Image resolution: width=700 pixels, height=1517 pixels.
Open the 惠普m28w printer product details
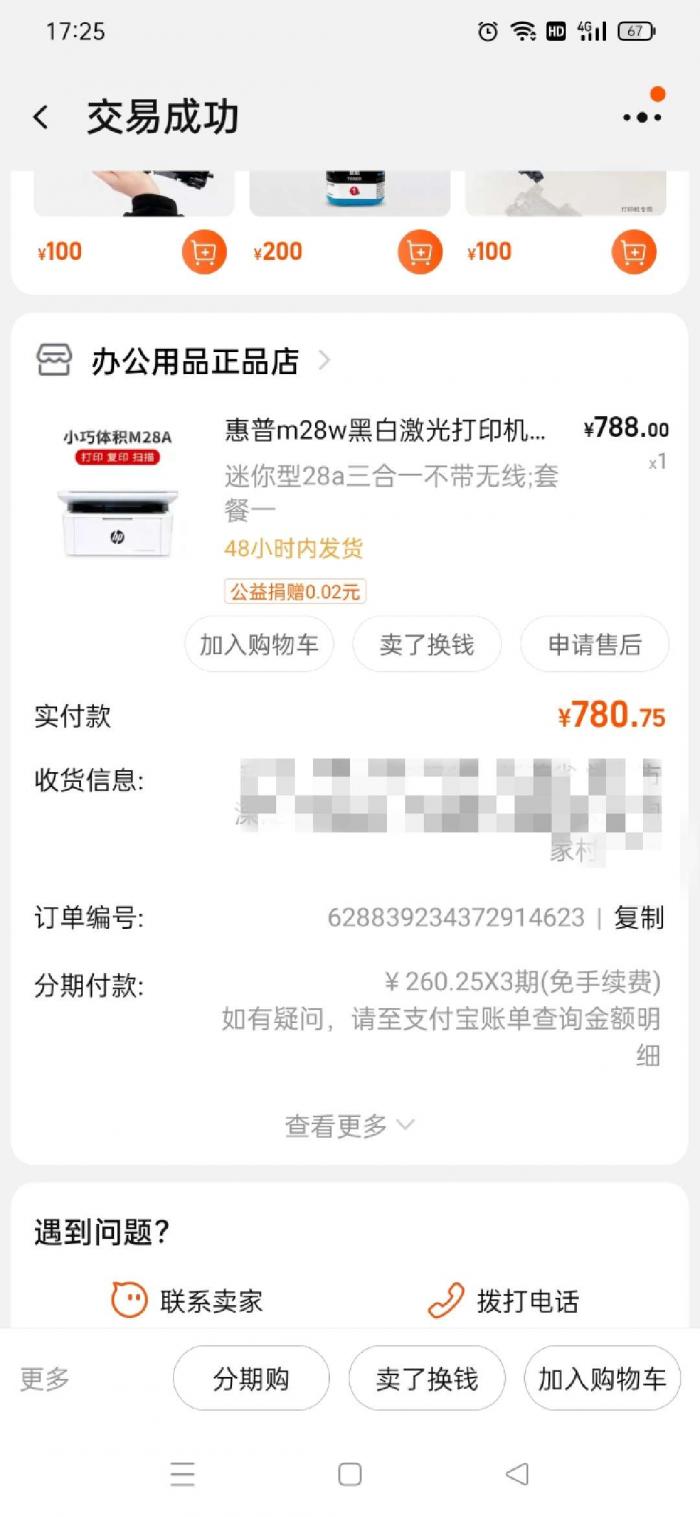tap(385, 430)
